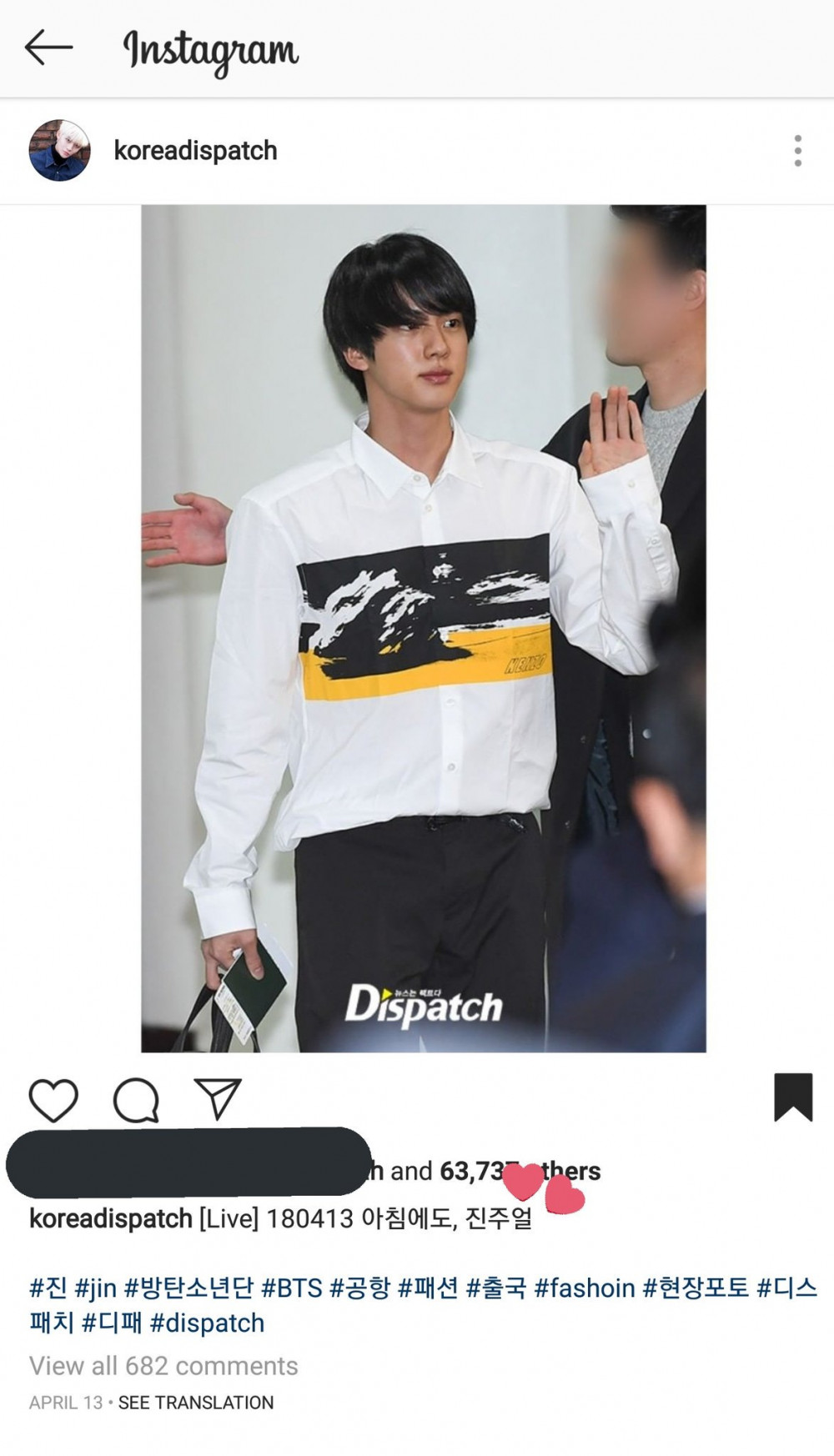View all 682 comments

[x=163, y=1366]
